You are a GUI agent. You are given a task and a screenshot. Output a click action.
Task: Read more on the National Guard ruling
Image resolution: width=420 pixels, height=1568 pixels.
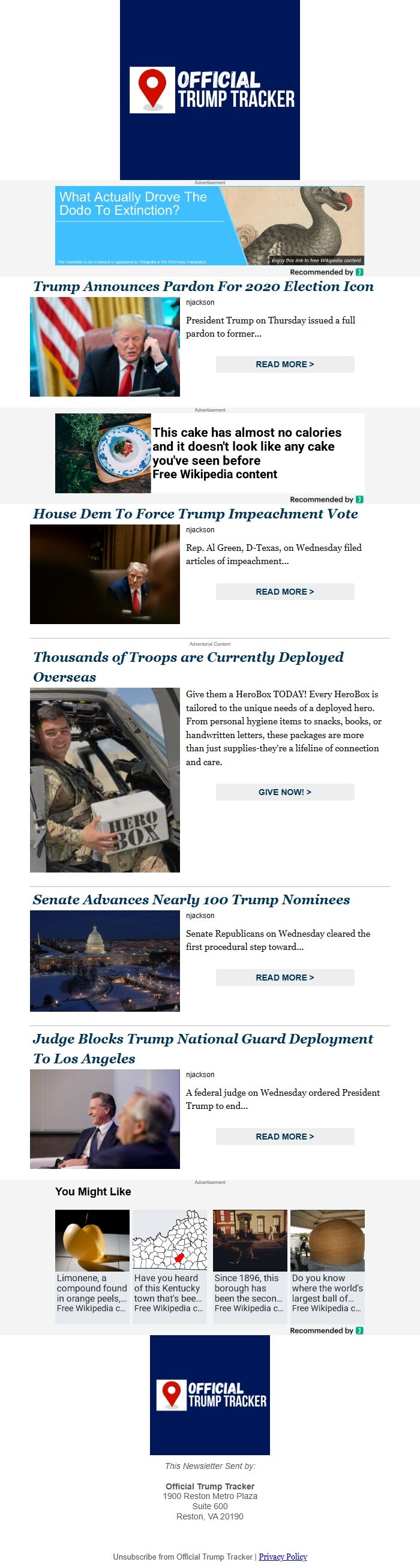[285, 1137]
